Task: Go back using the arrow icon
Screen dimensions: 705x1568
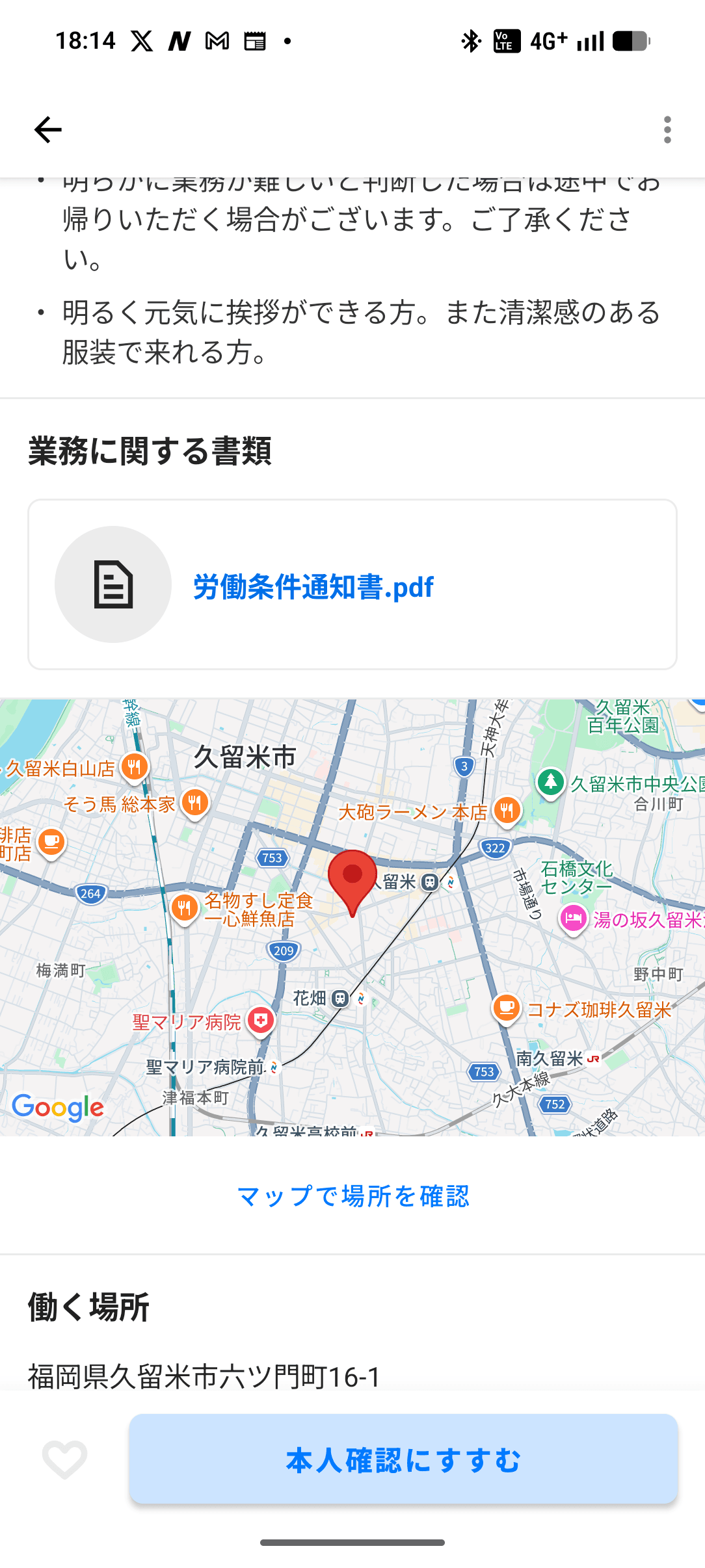Action: [x=47, y=129]
